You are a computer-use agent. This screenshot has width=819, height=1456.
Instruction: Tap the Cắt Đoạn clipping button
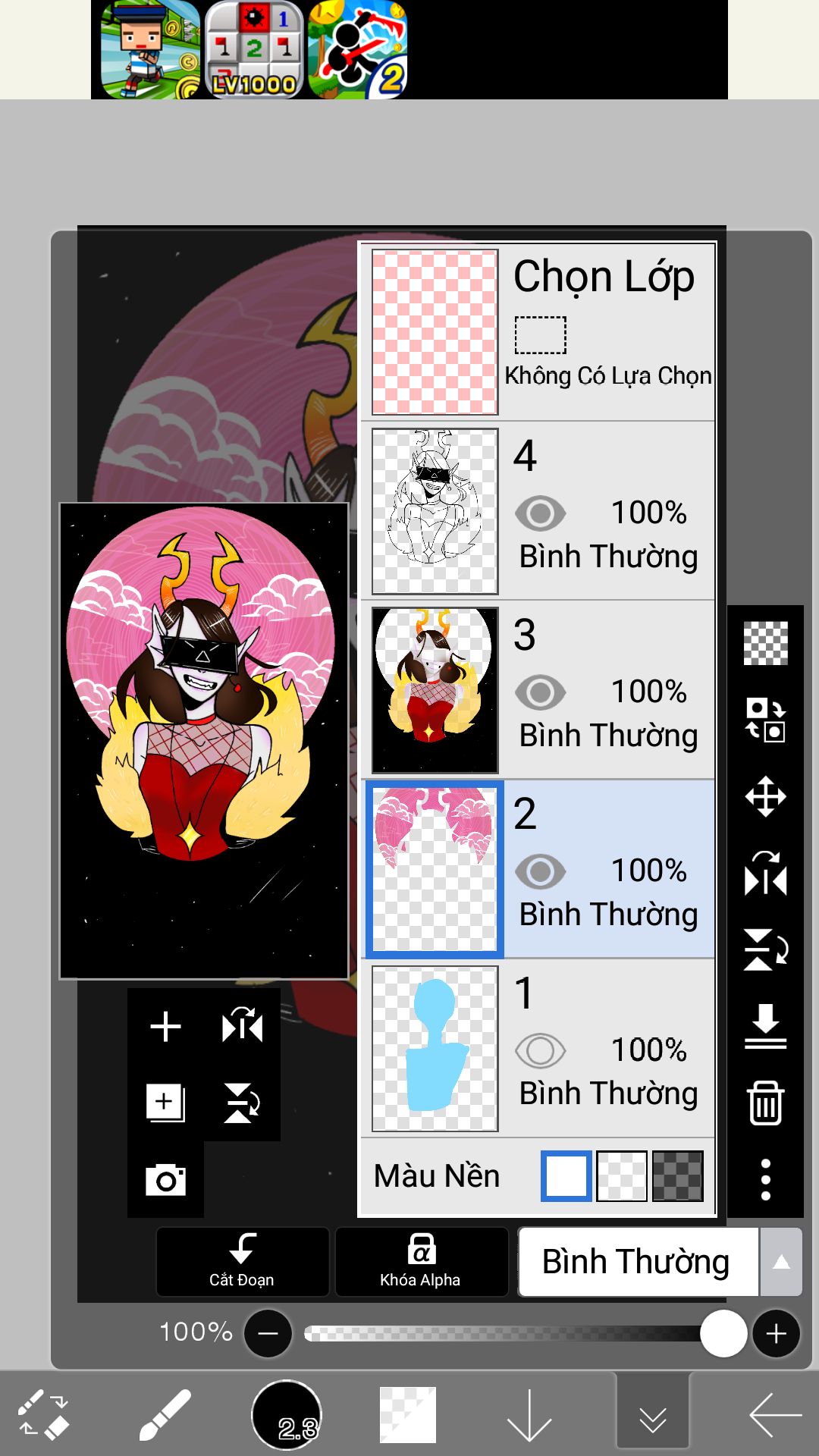tap(242, 1262)
